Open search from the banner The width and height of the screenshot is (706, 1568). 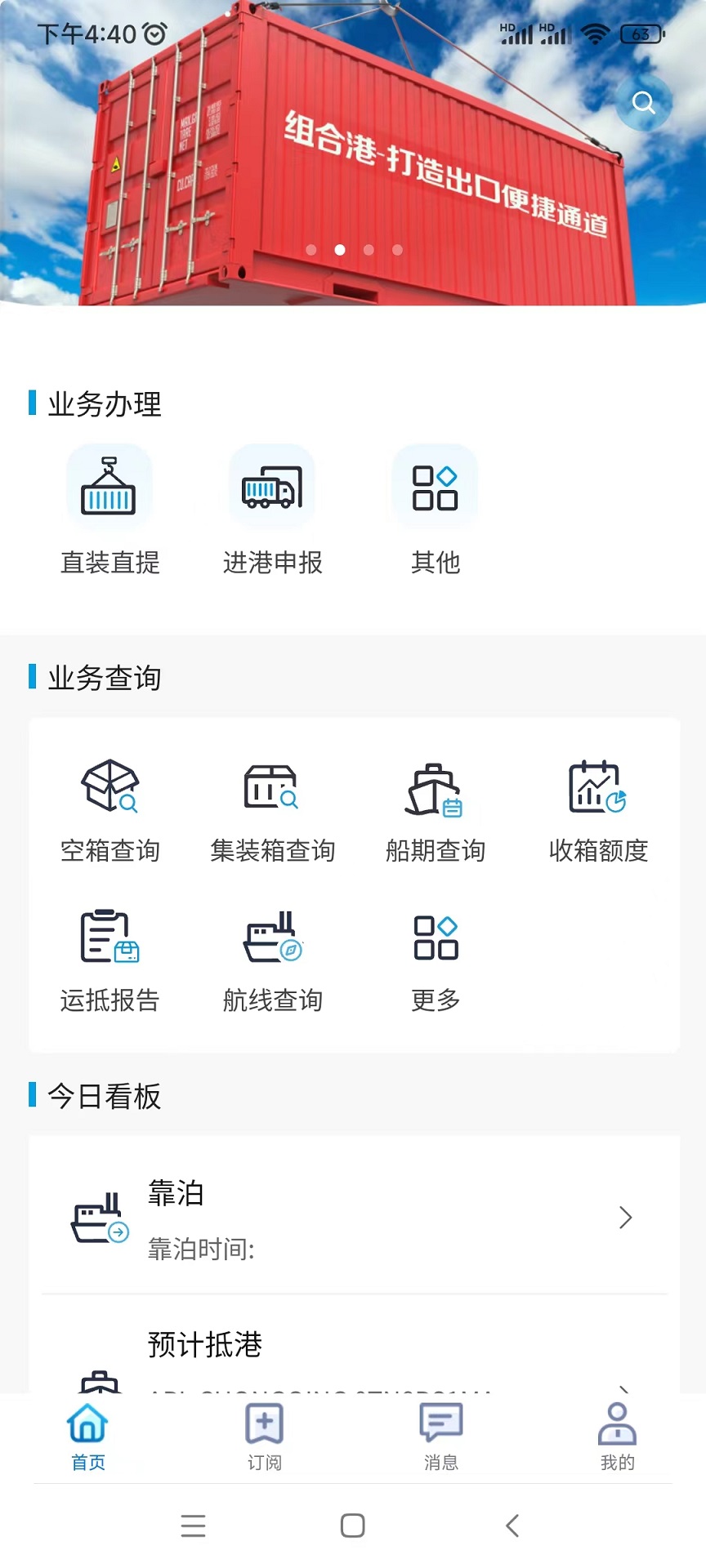pyautogui.click(x=643, y=102)
